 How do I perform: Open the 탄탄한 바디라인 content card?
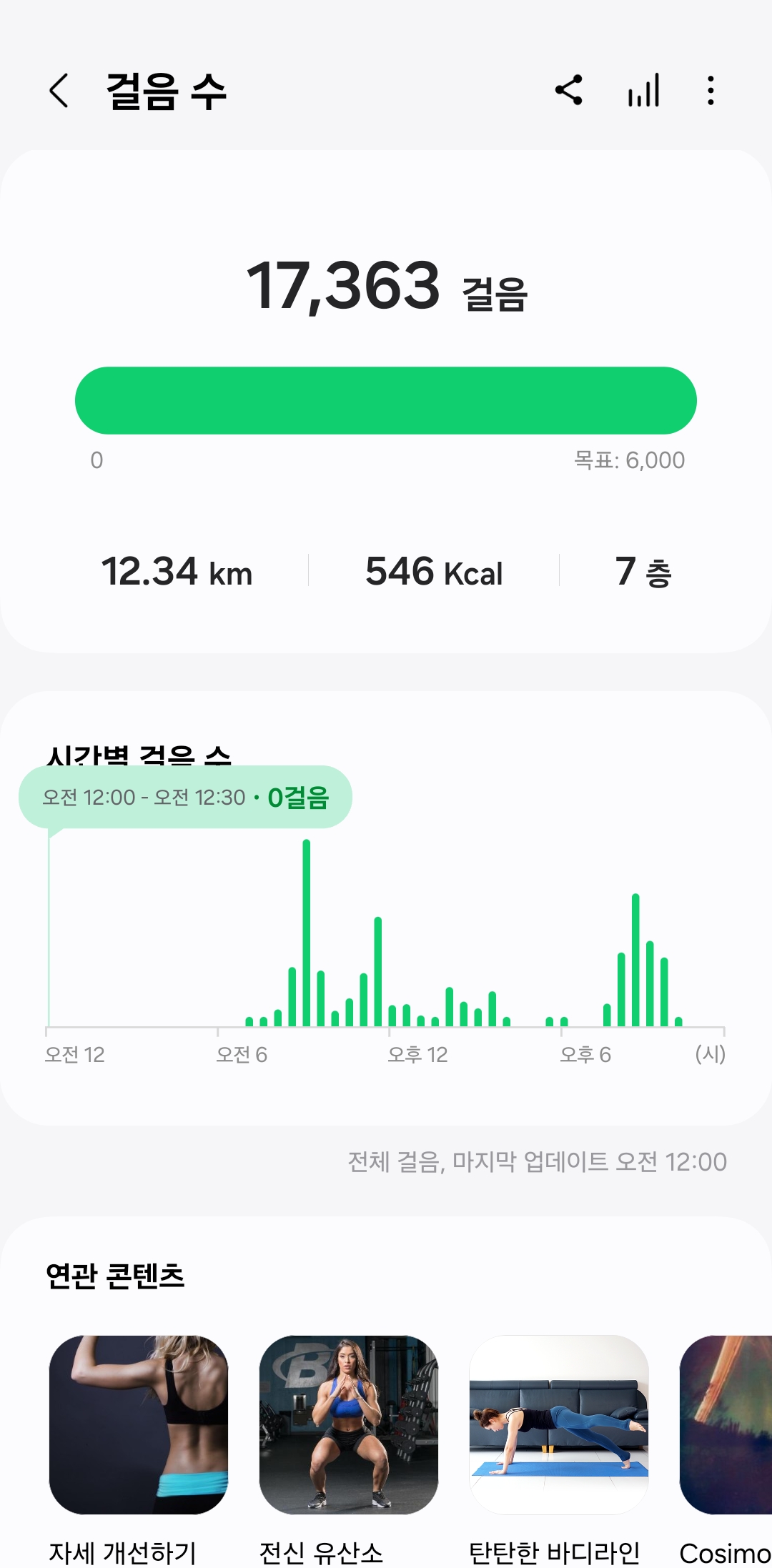tap(558, 1424)
